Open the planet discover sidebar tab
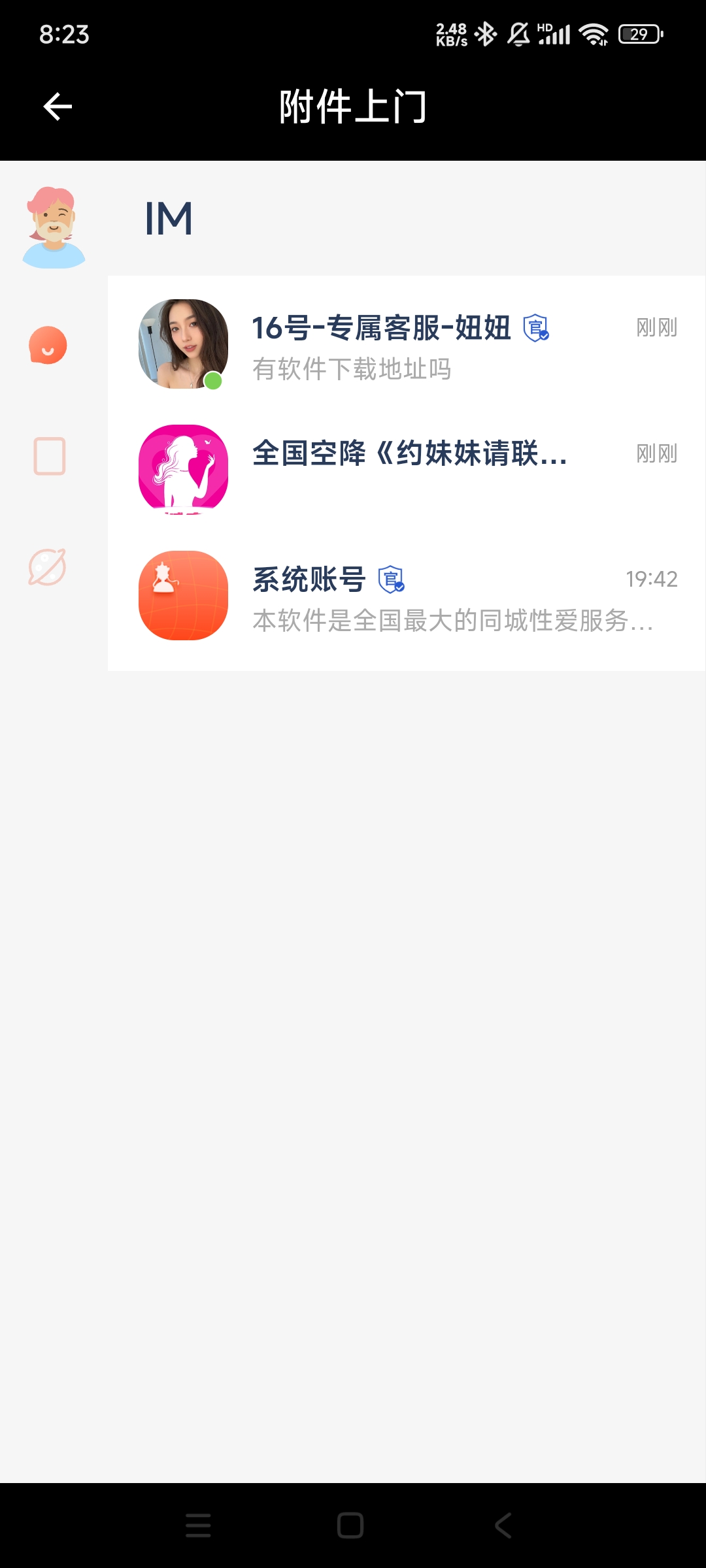This screenshot has height=1568, width=706. 47,567
